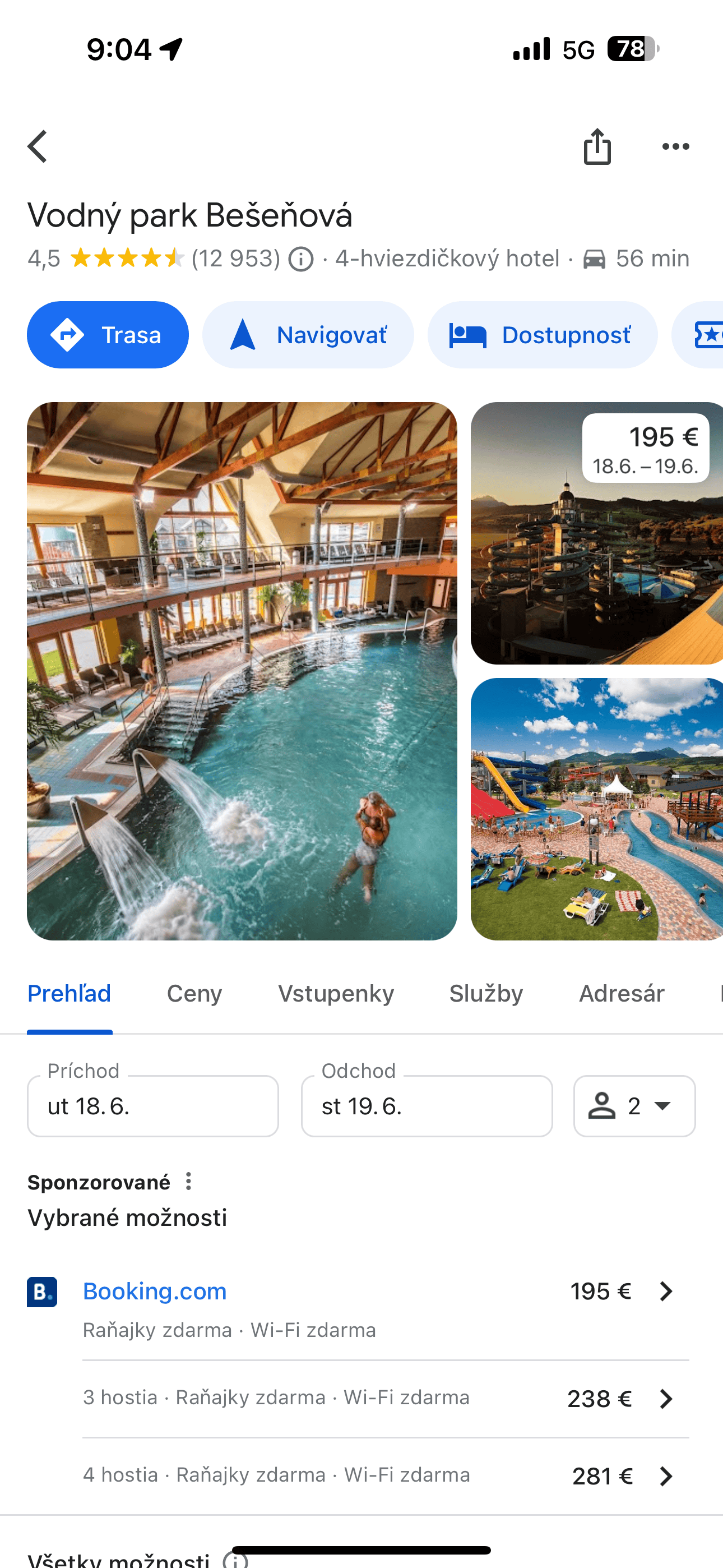
Task: Open the rating info icon
Action: pyautogui.click(x=300, y=259)
